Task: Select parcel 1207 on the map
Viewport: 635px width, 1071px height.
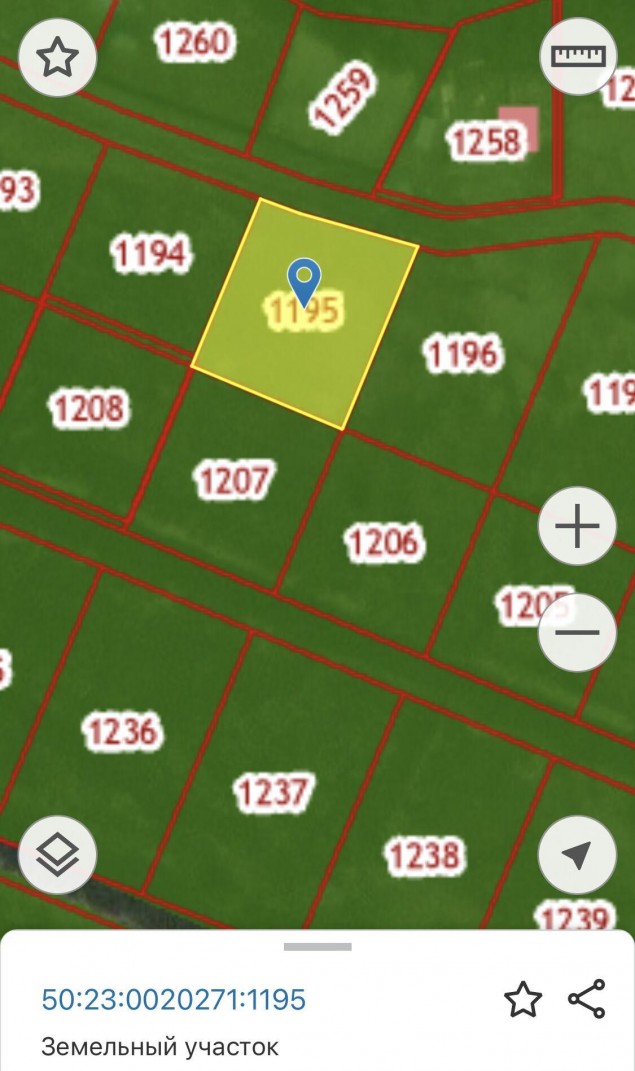Action: 234,479
